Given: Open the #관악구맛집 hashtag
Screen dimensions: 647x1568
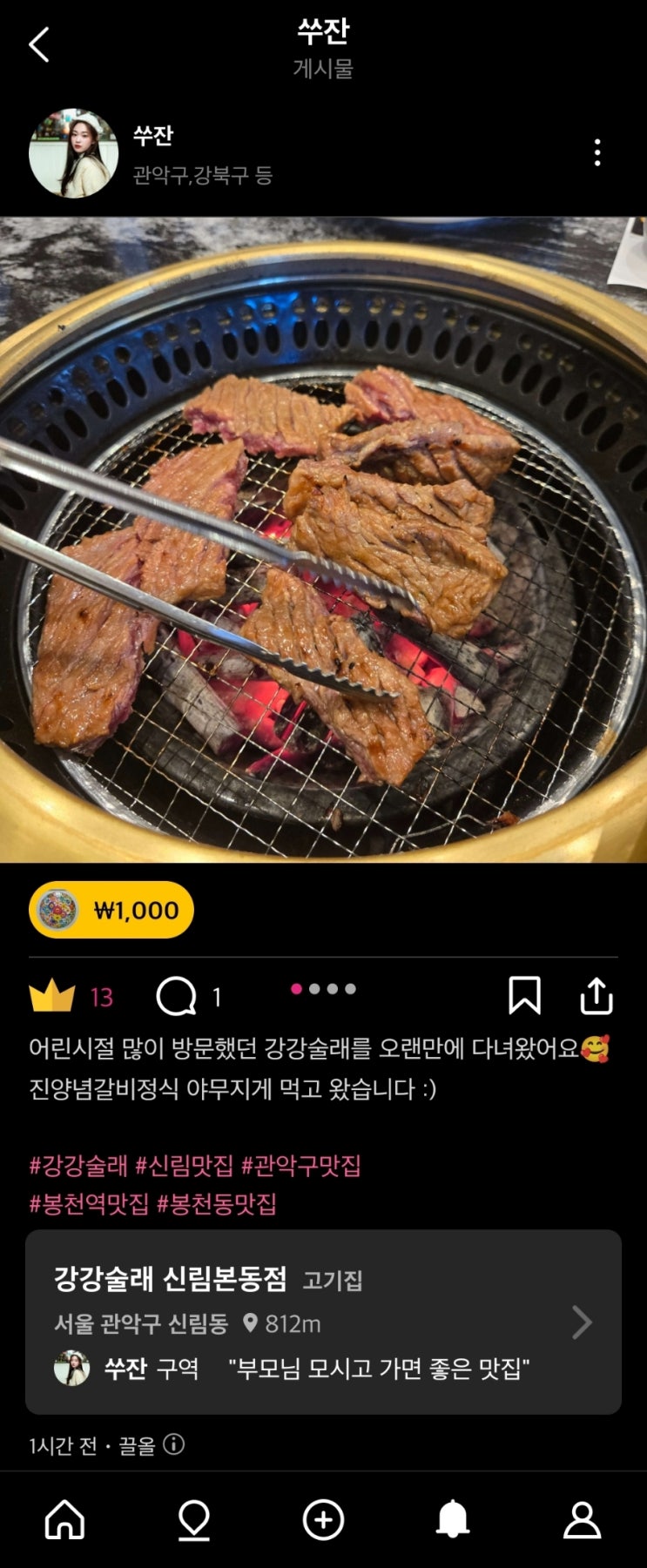Looking at the screenshot, I should point(301,1165).
